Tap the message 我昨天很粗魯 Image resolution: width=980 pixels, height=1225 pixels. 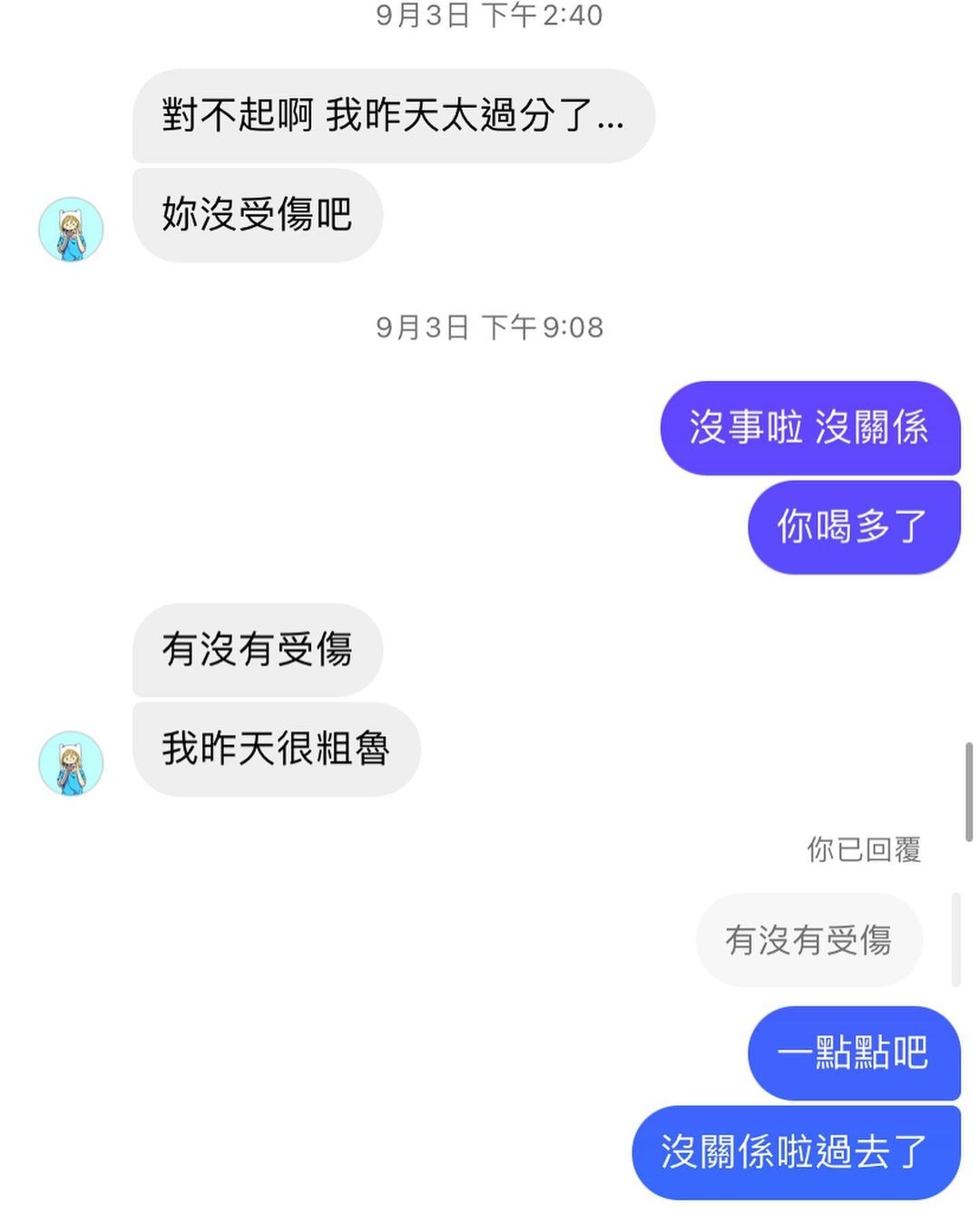click(276, 750)
